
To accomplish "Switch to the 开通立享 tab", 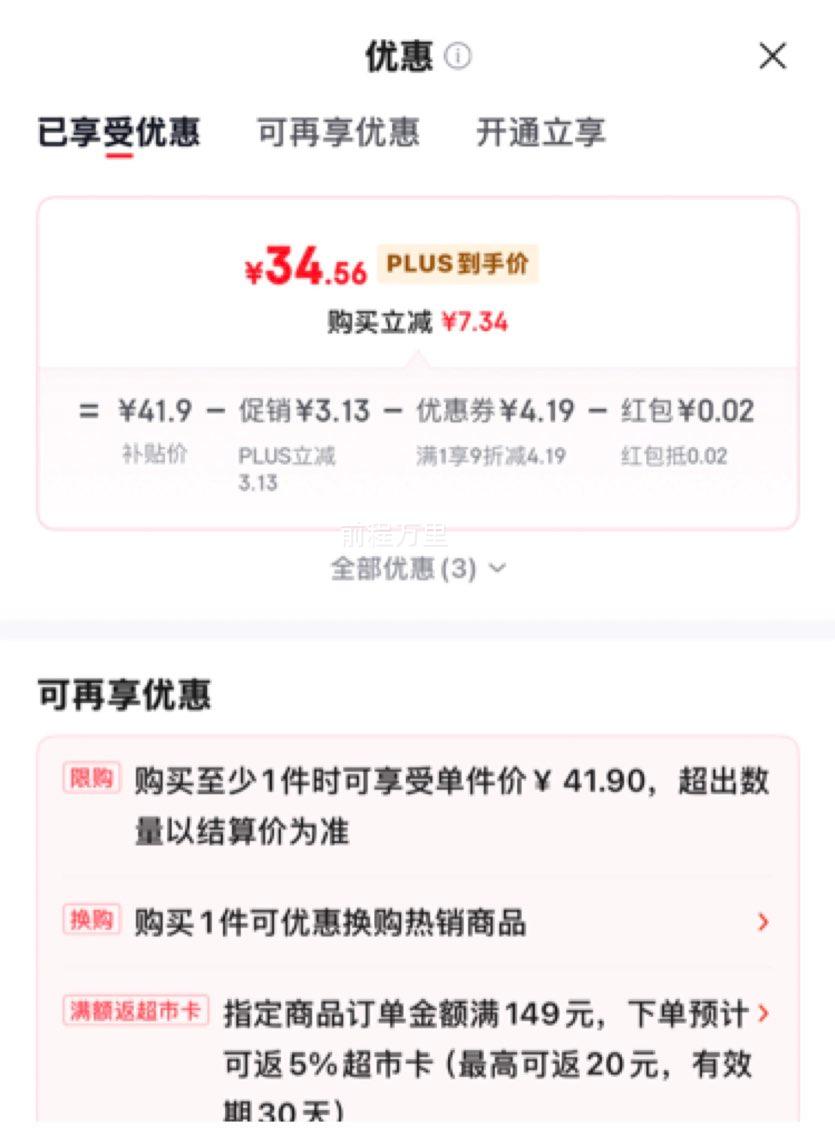I will tap(540, 133).
